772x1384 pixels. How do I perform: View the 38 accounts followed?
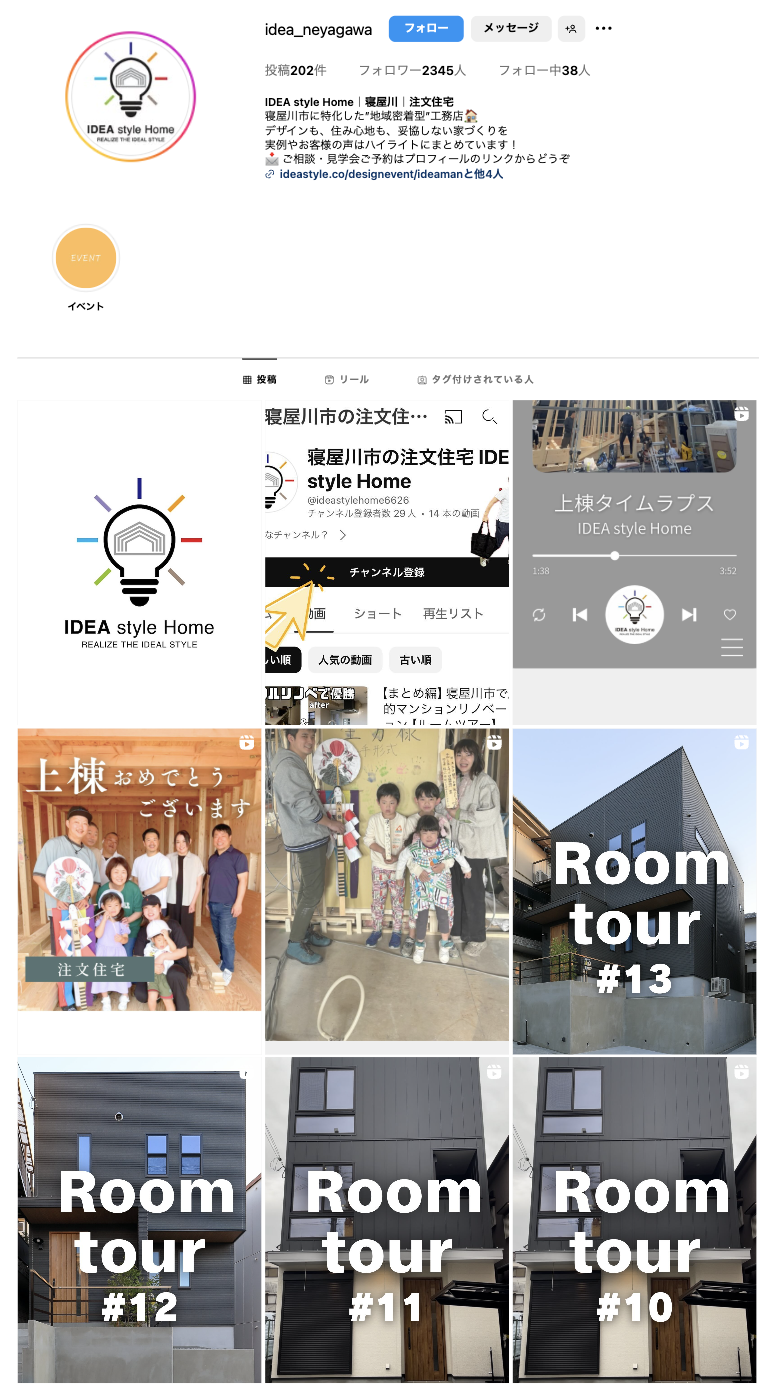tap(544, 71)
